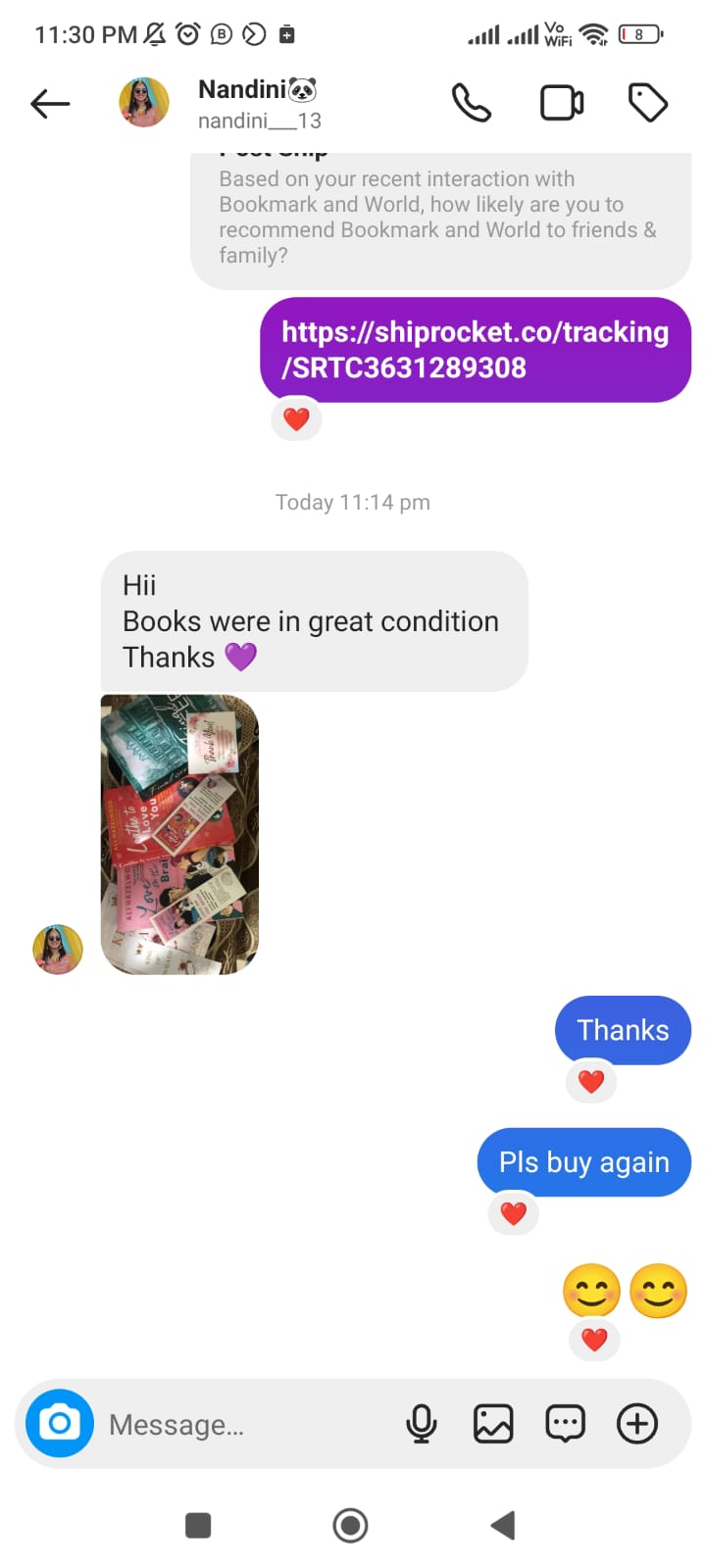Start a video call with Nandini
Screen dimensions: 706x1568
[x=562, y=103]
